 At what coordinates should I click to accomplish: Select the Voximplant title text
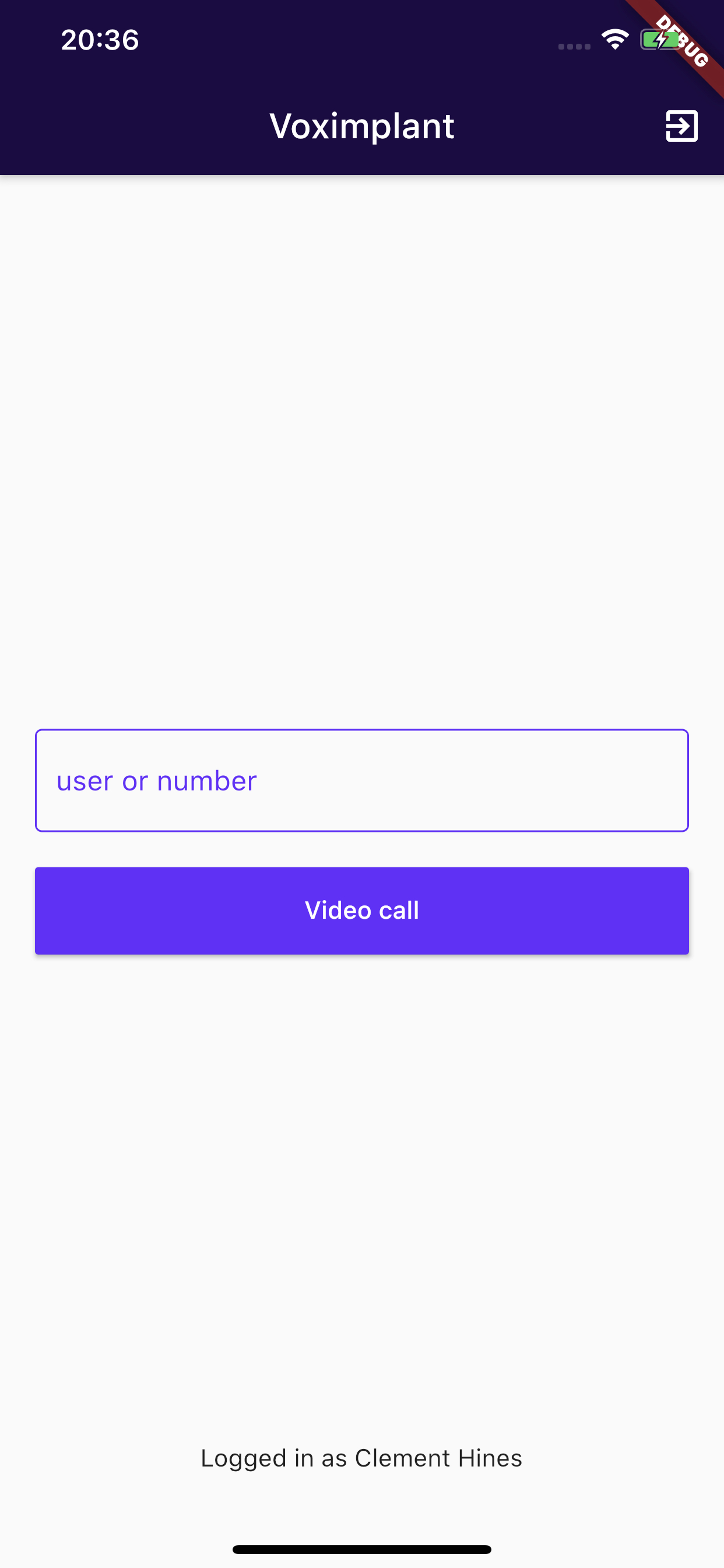point(362,127)
